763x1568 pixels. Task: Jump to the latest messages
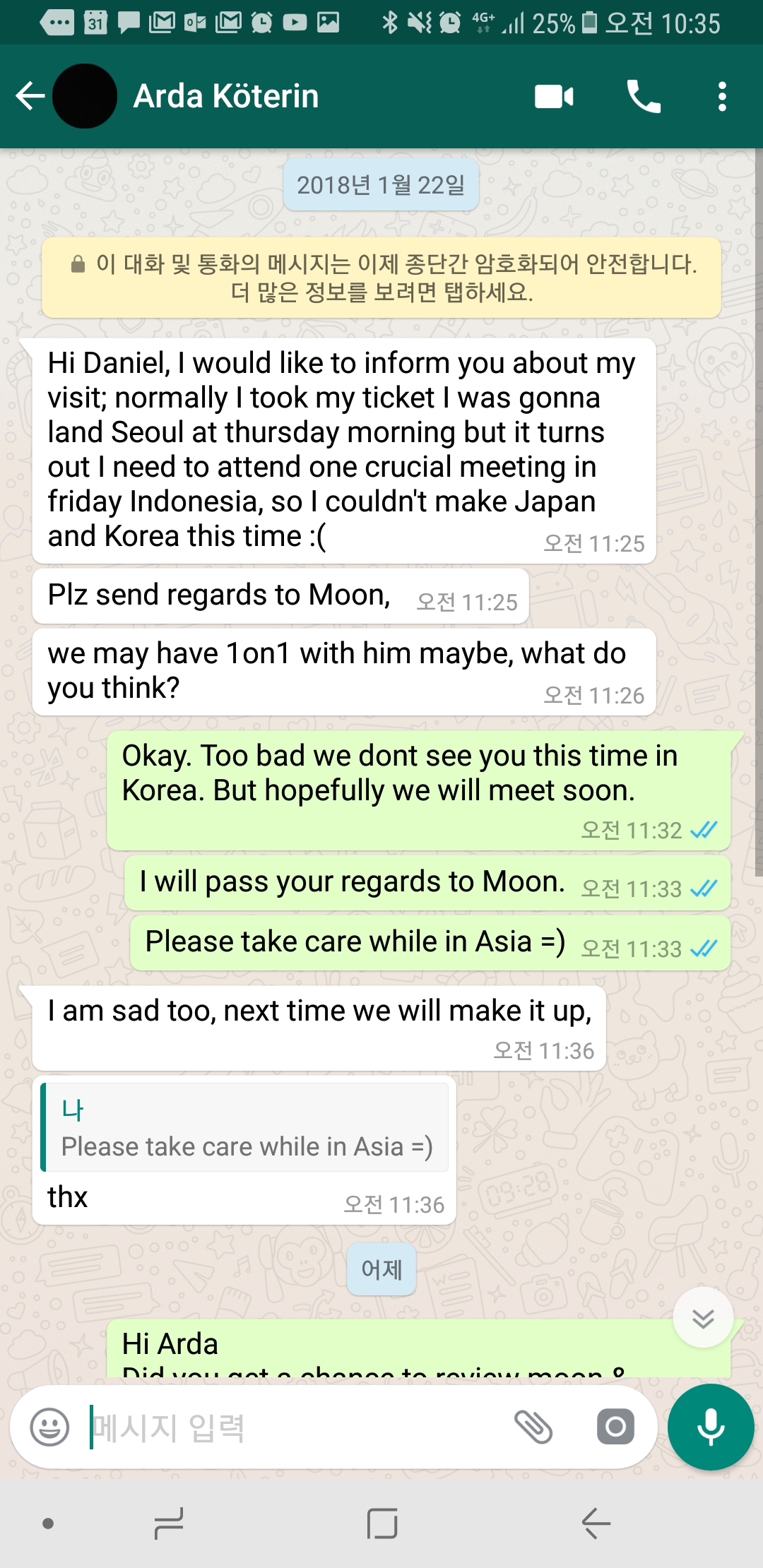[x=703, y=1318]
